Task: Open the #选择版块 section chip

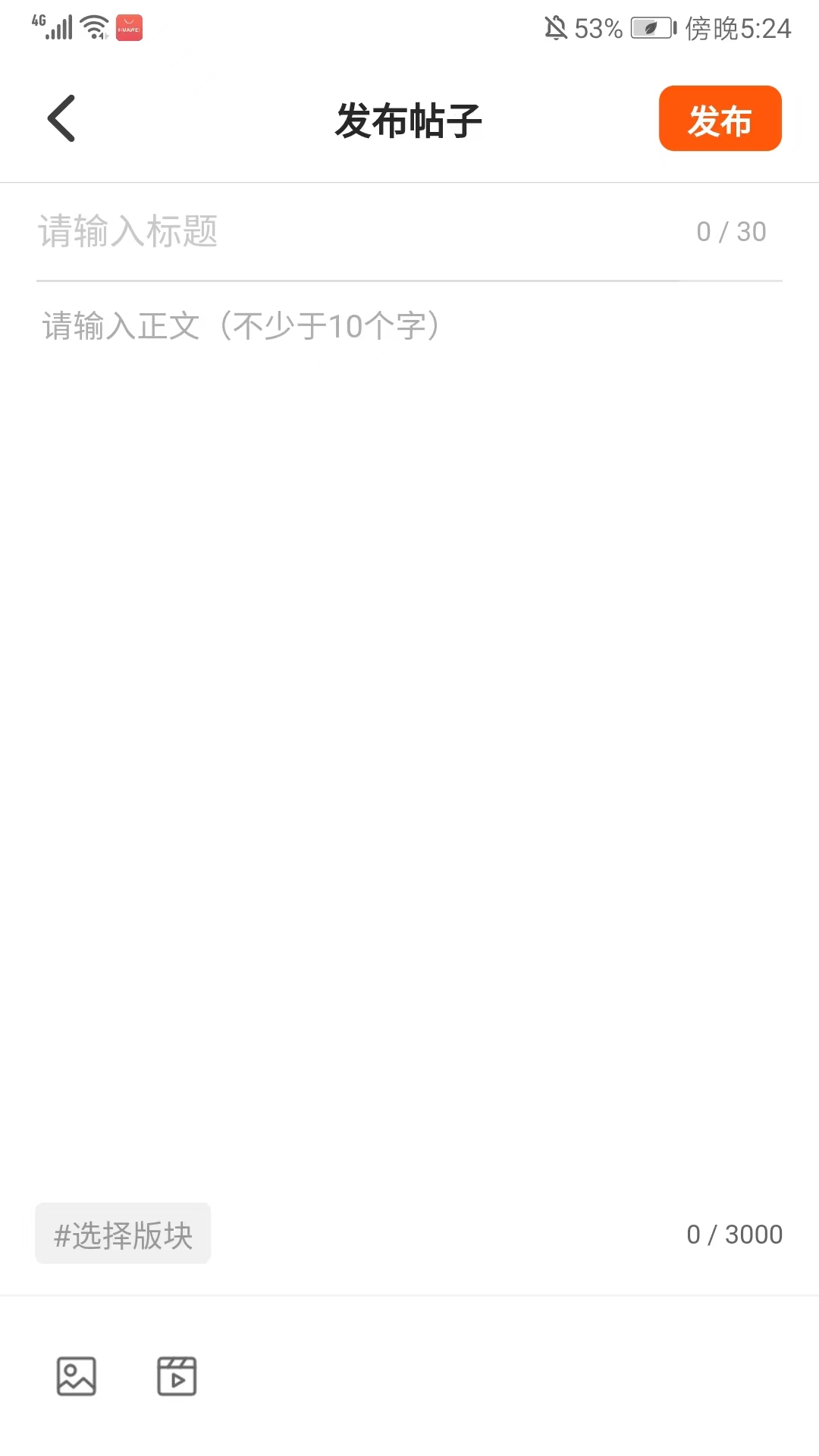Action: 123,1234
